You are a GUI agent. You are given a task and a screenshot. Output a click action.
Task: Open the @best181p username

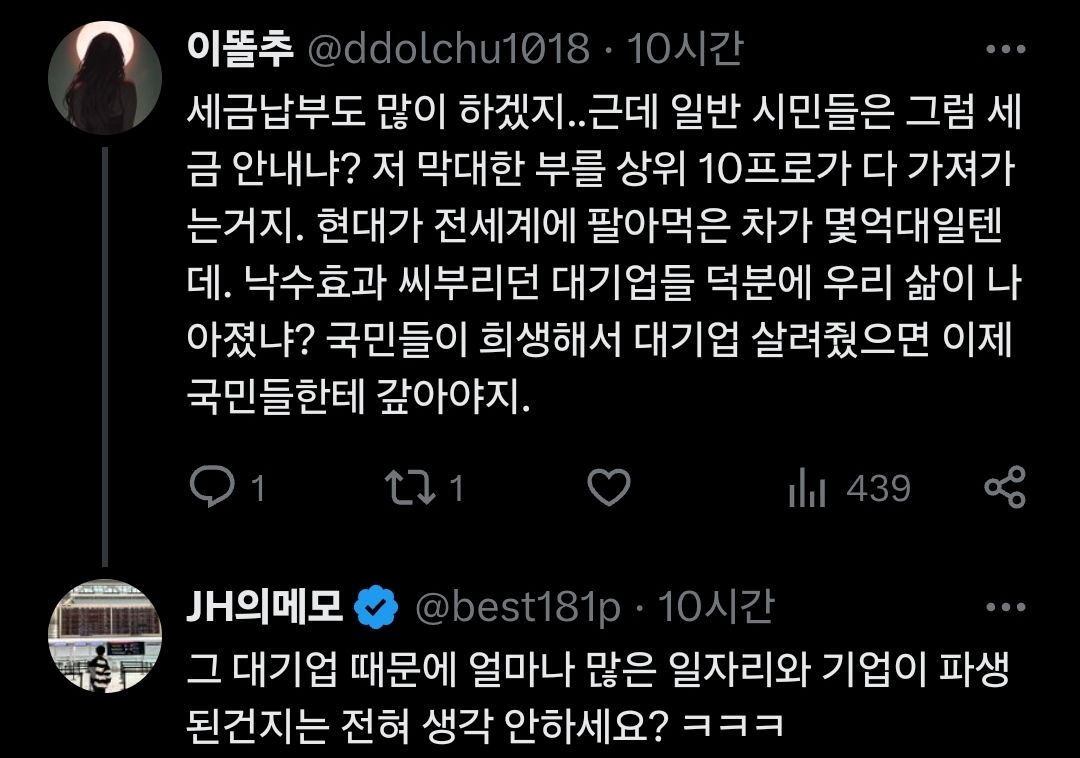tap(517, 606)
